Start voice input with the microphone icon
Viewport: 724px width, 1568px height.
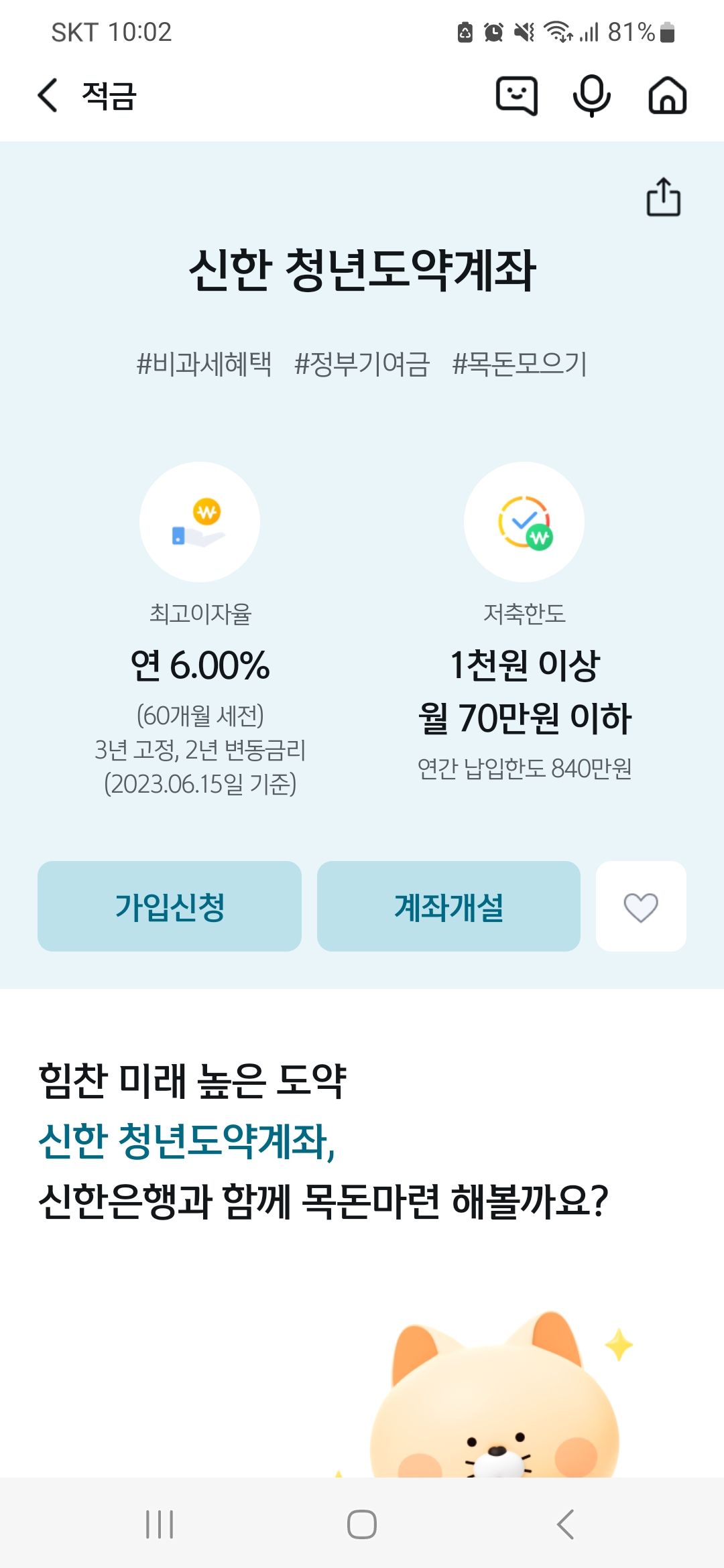coord(592,96)
